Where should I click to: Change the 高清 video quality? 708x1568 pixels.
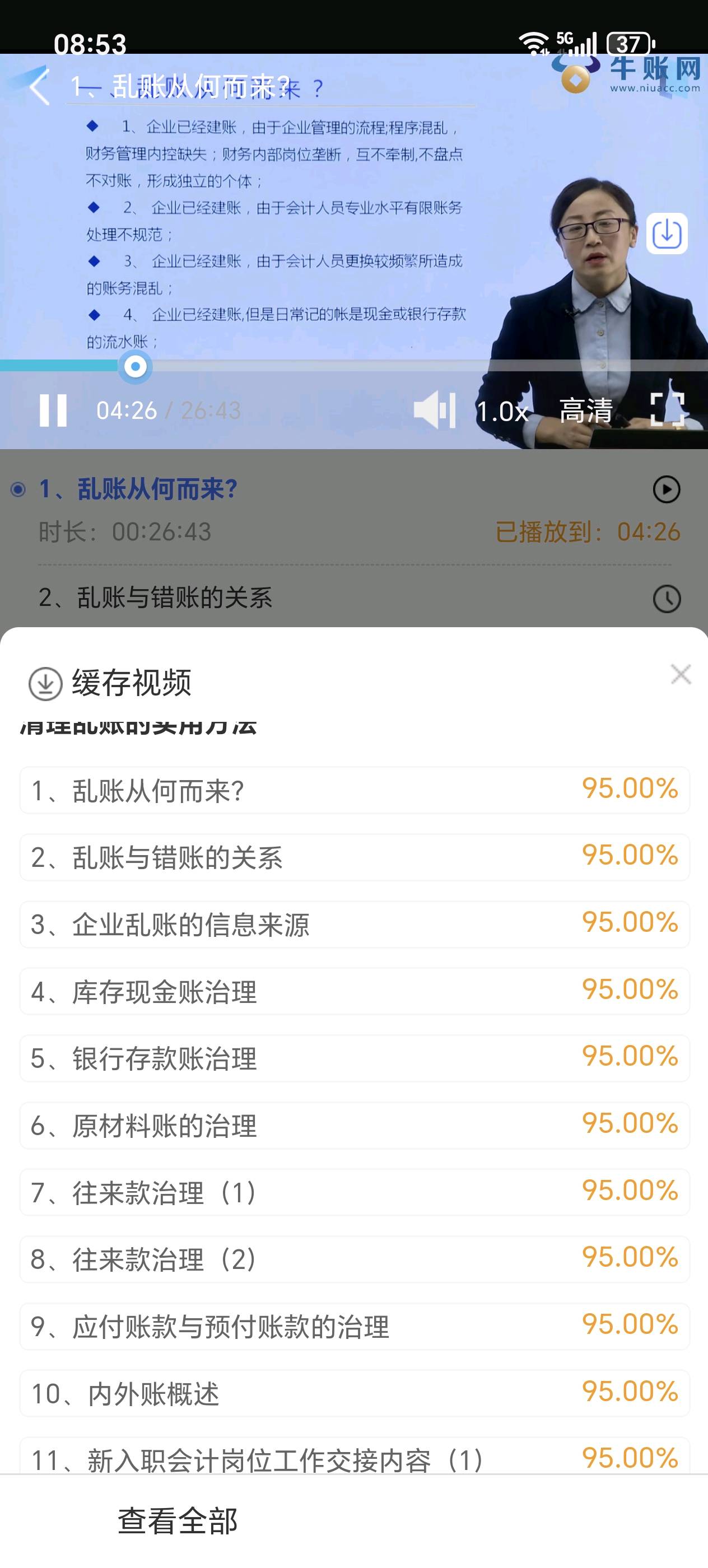[x=586, y=411]
